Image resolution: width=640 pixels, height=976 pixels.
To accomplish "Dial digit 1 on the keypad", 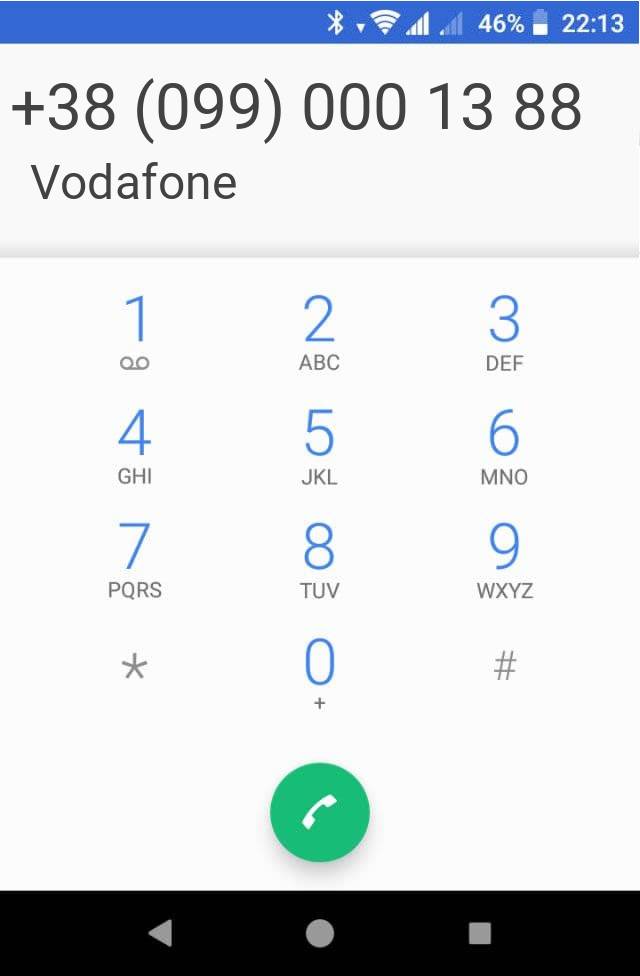I will 135,333.
